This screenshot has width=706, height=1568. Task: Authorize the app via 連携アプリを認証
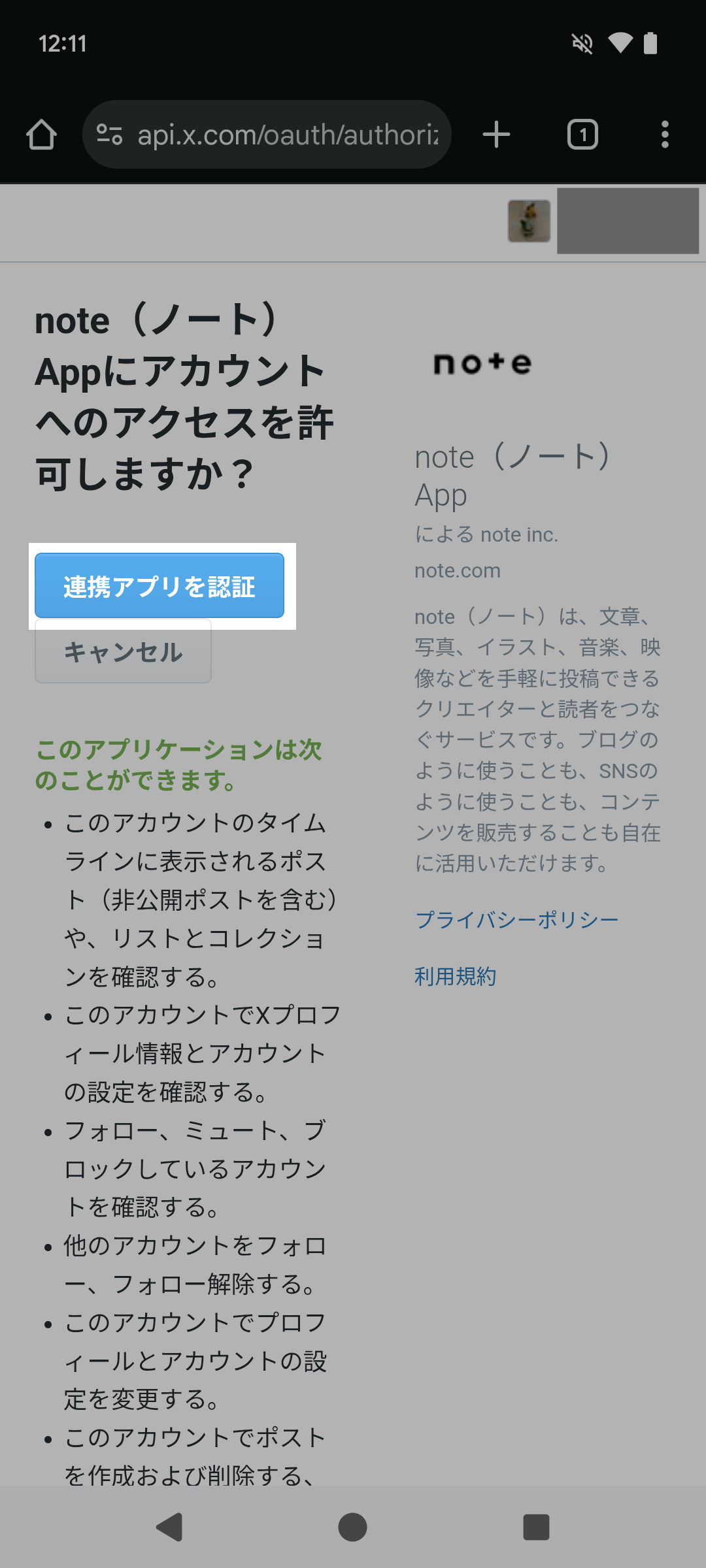pyautogui.click(x=160, y=586)
